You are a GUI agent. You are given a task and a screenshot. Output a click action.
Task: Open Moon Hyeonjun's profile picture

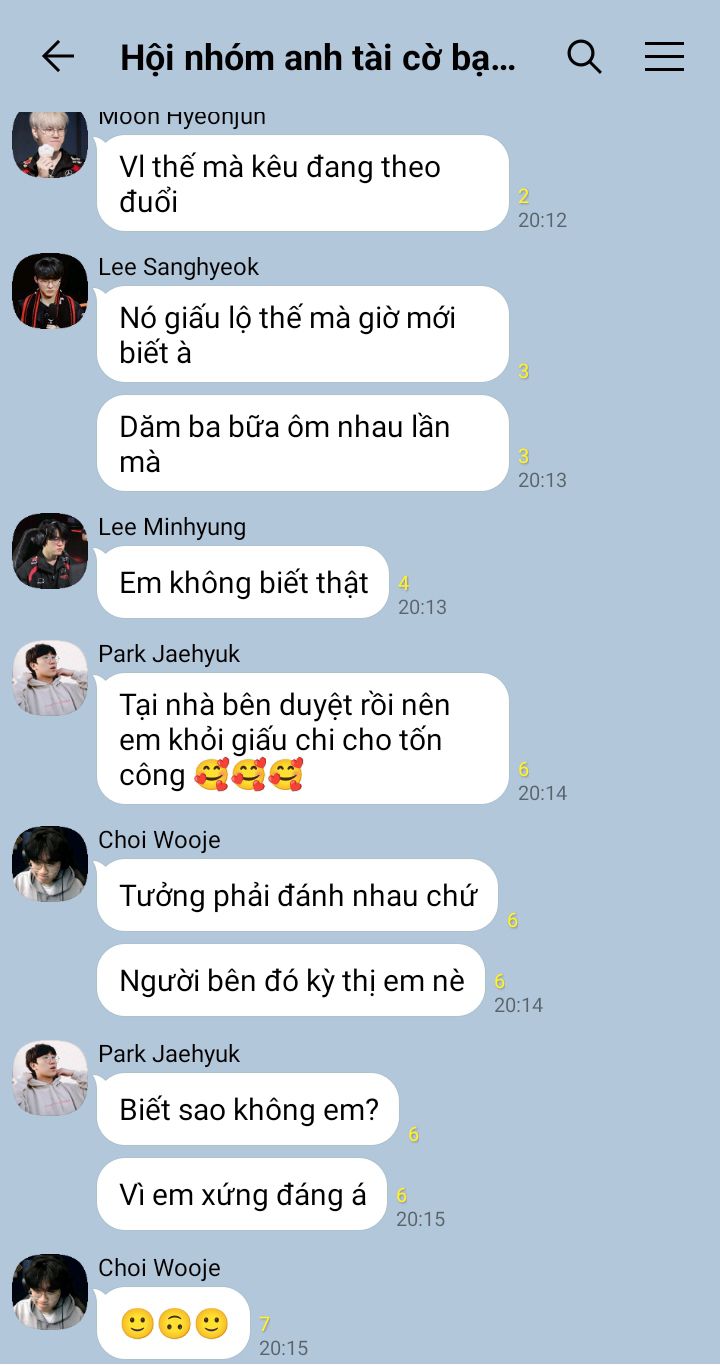[49, 145]
